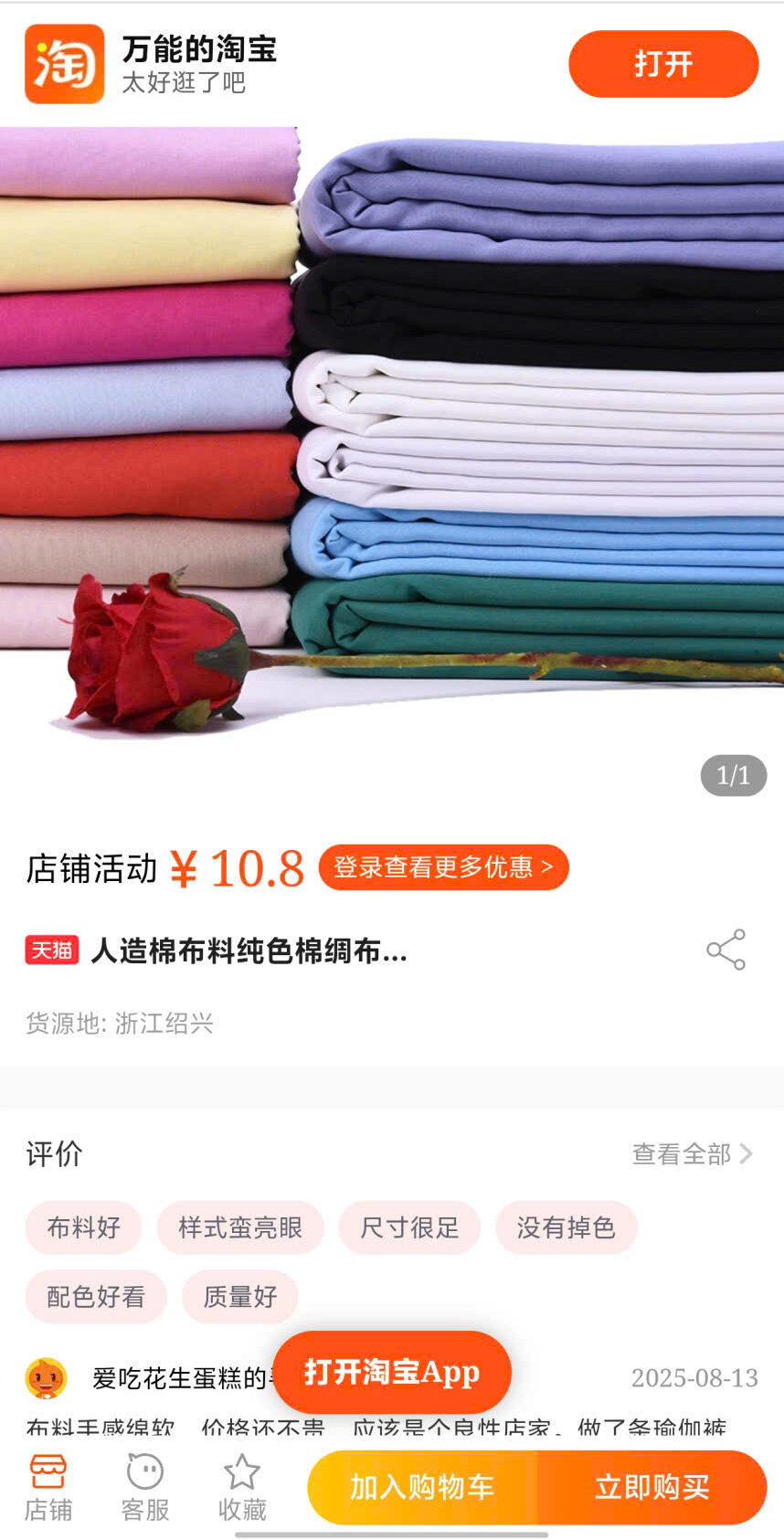Select the 没有掉色 review tag
This screenshot has width=784, height=1540.
(566, 1227)
